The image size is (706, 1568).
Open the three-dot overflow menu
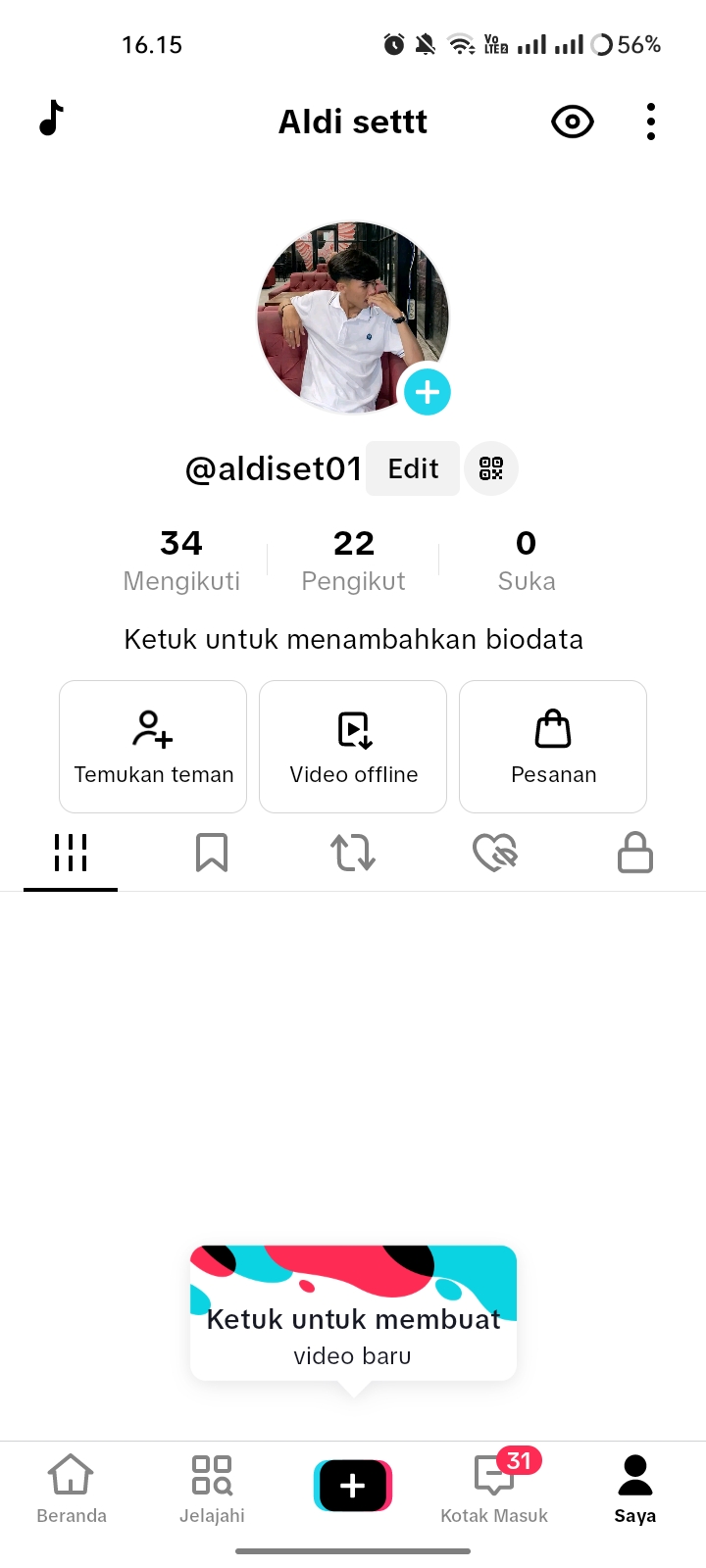651,122
